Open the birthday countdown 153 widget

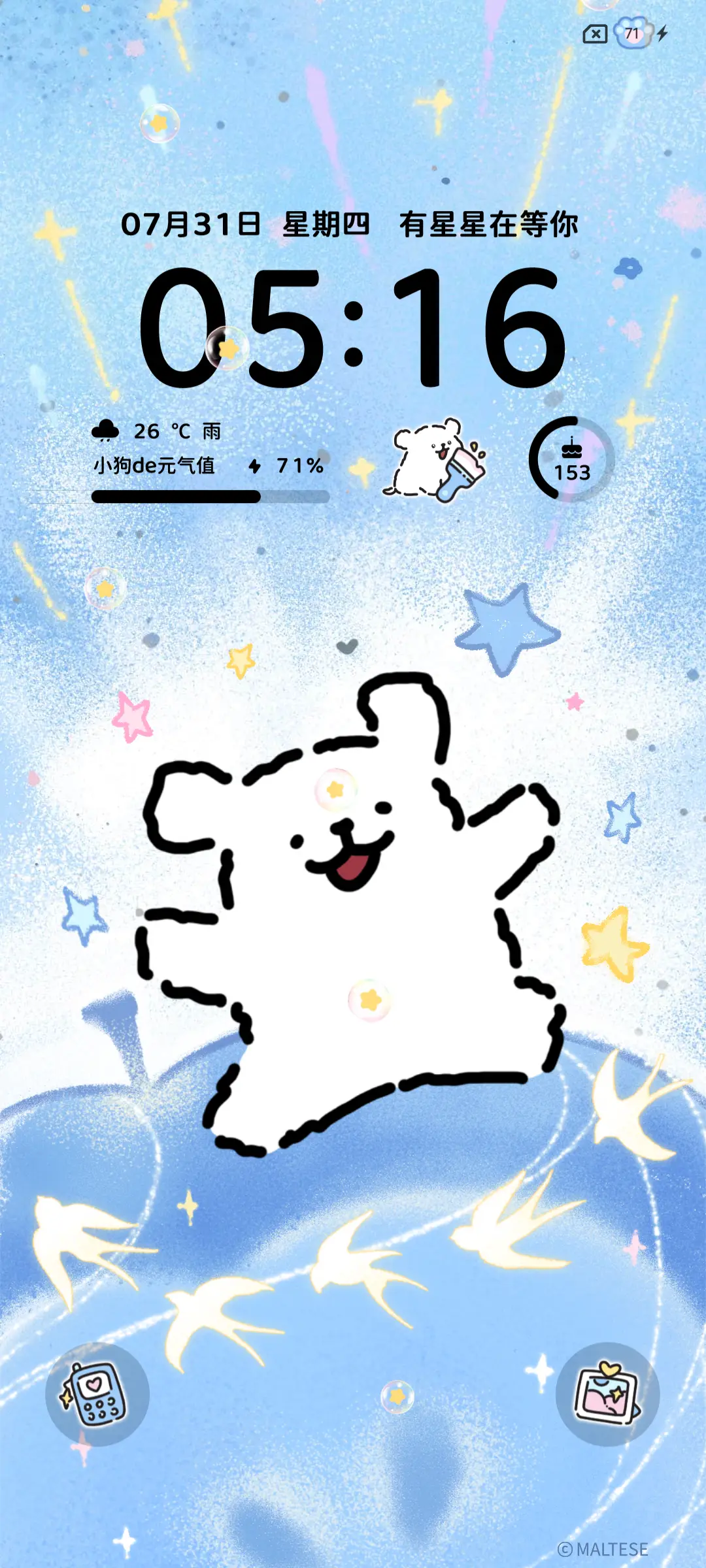(571, 459)
